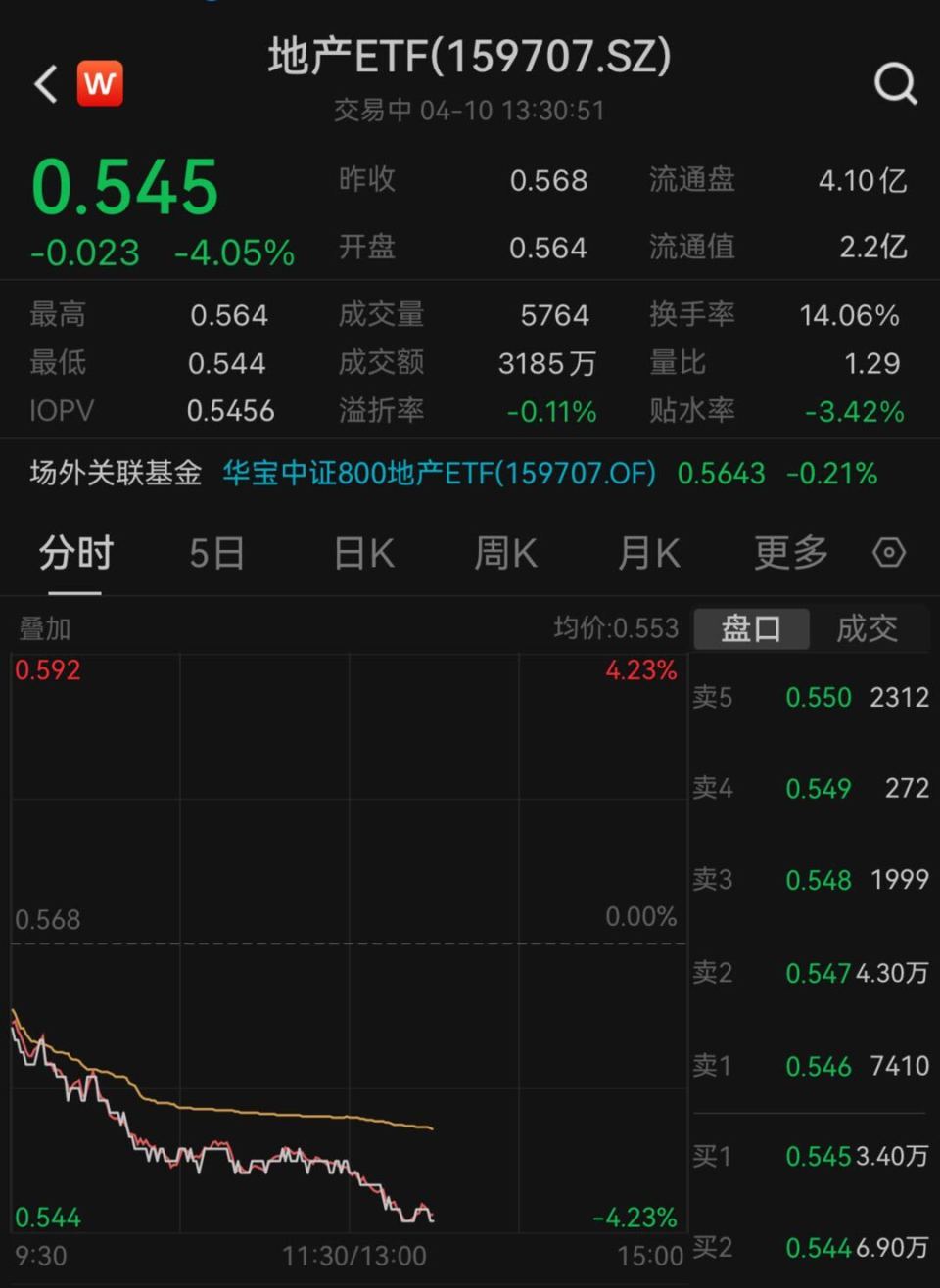Screen dimensions: 940x1288
Task: Select the 分时 intraday chart tab
Action: tap(76, 552)
